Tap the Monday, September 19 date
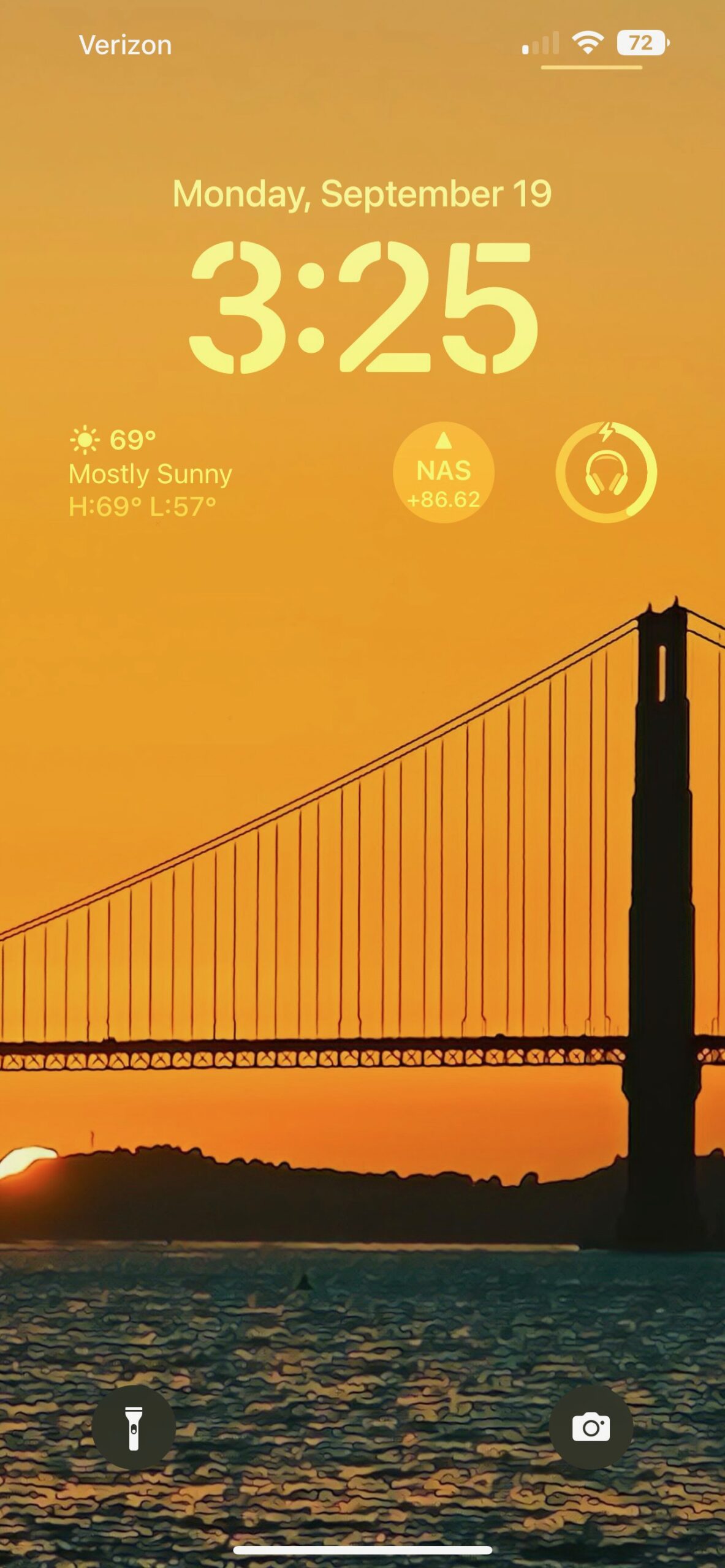This screenshot has height=1568, width=725. pos(362,194)
